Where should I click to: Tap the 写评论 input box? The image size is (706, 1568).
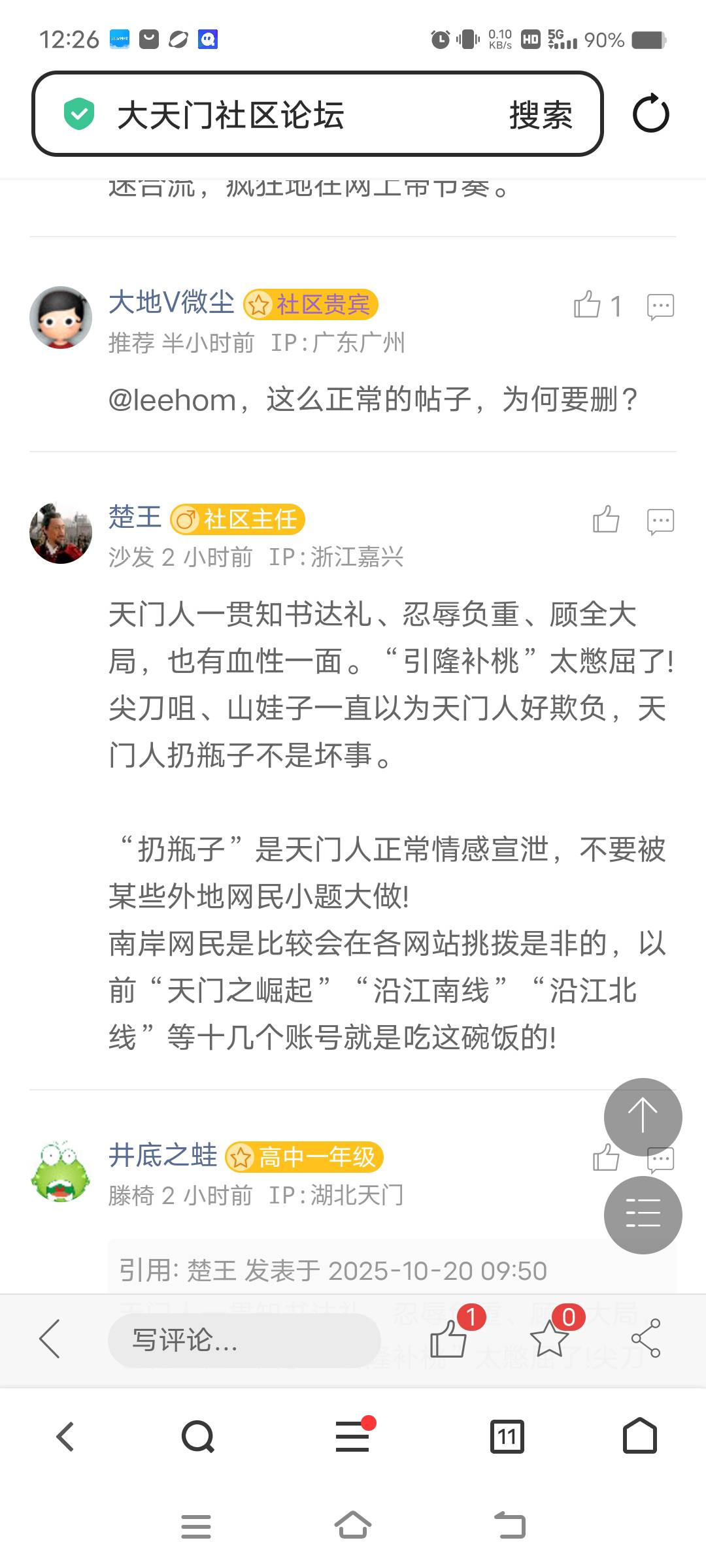(244, 1340)
